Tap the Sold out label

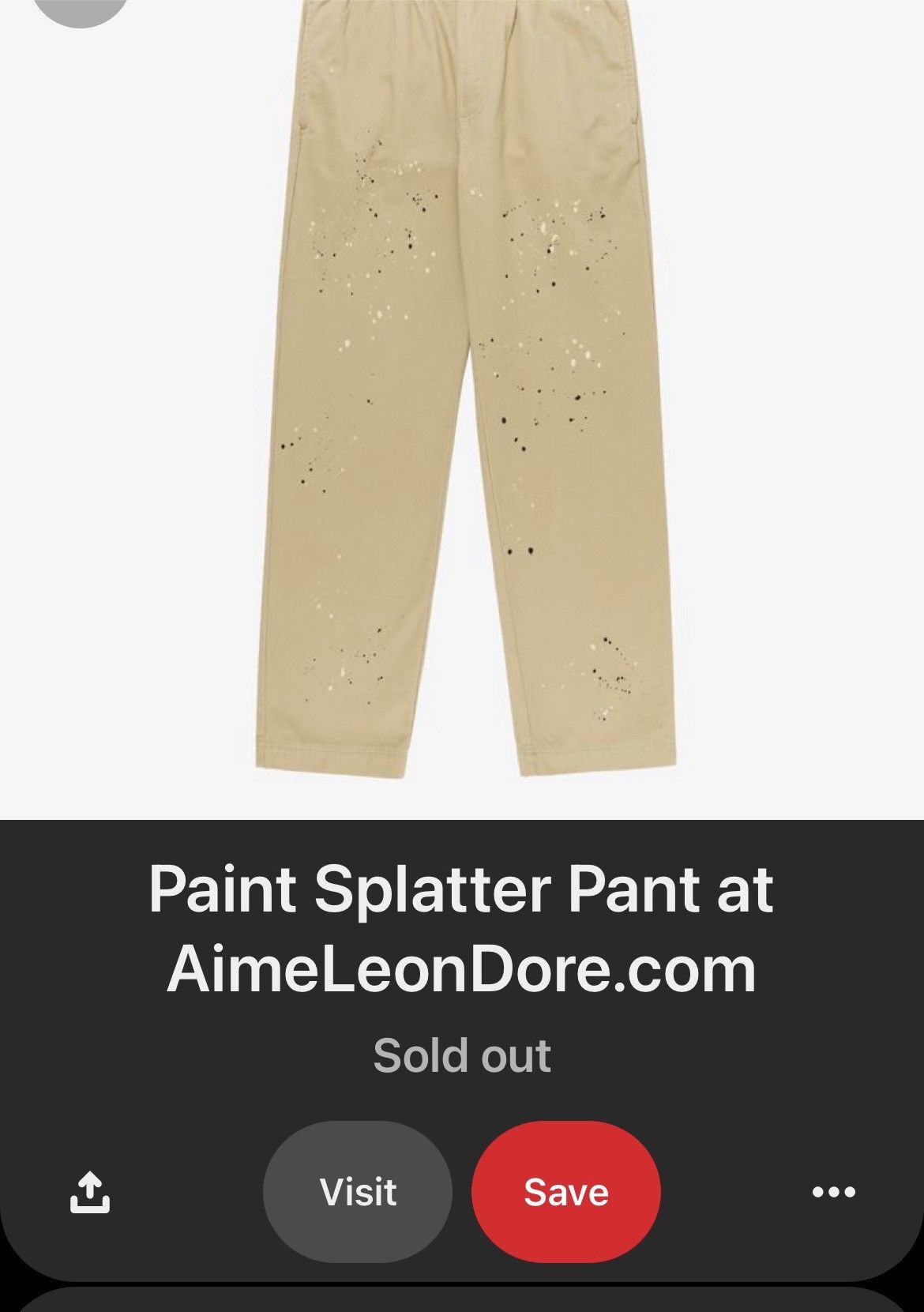(462, 1055)
